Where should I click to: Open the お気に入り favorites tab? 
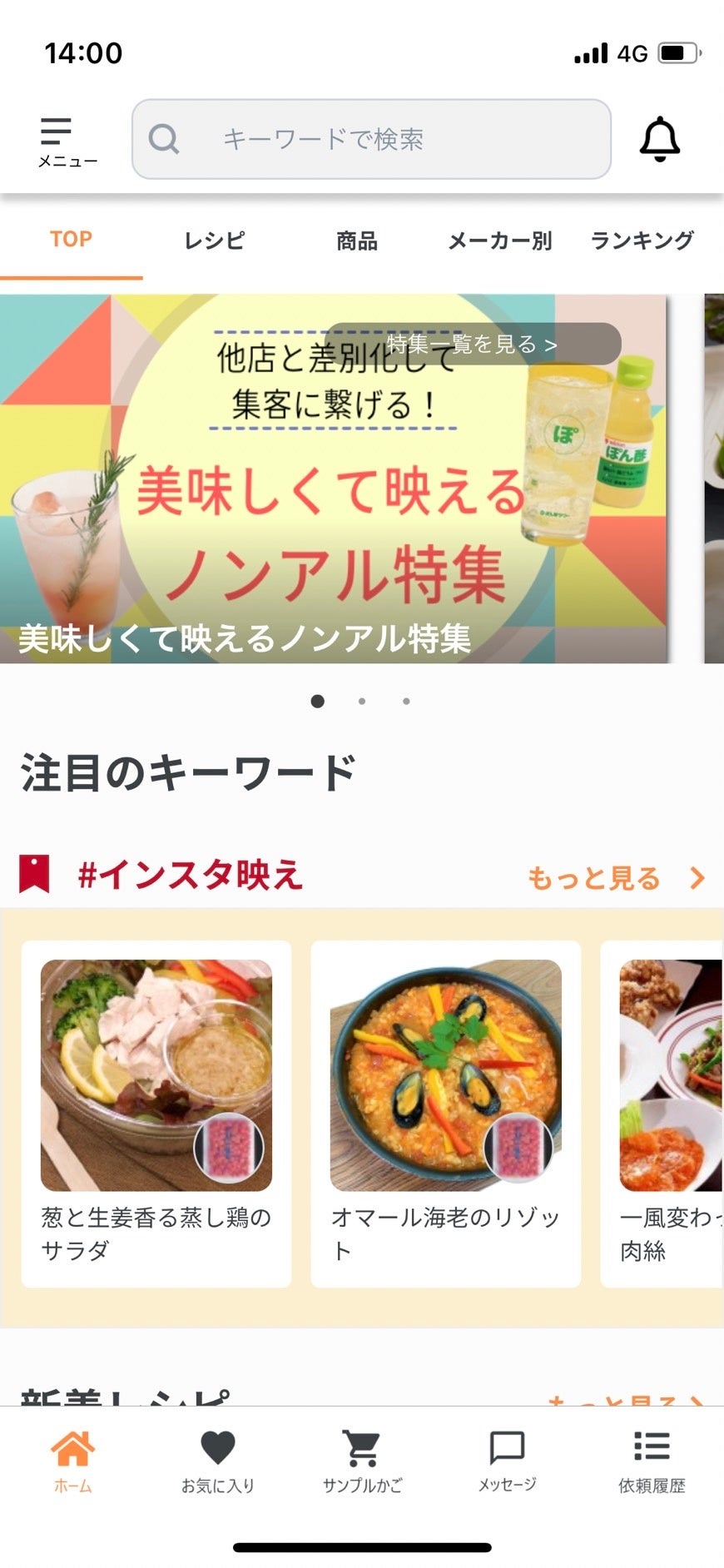click(x=217, y=1461)
